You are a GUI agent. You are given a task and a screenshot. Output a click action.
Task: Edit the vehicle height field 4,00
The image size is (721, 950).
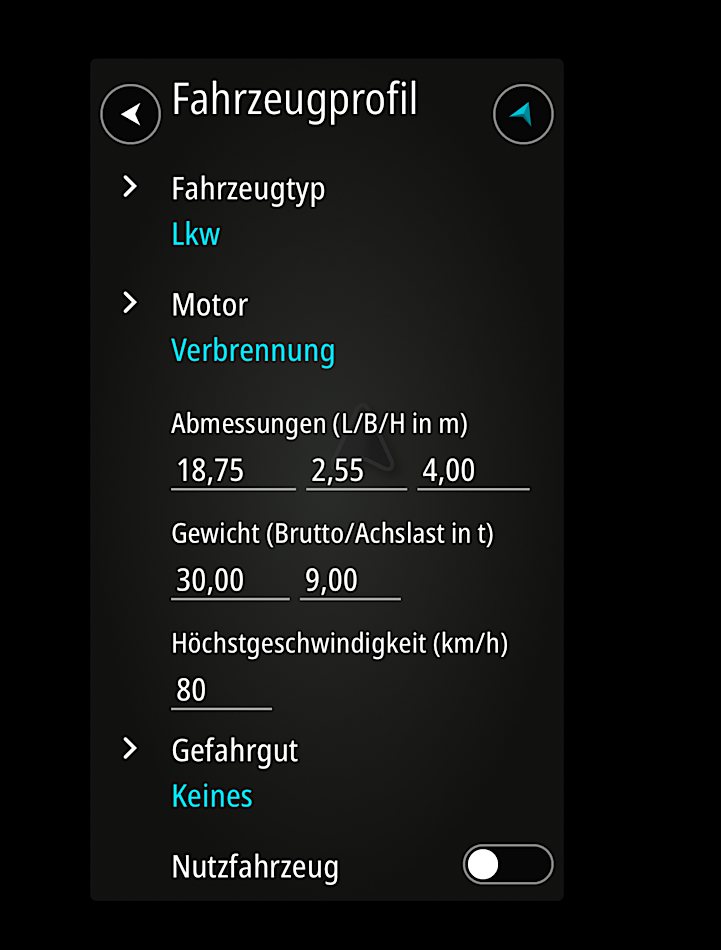[472, 471]
